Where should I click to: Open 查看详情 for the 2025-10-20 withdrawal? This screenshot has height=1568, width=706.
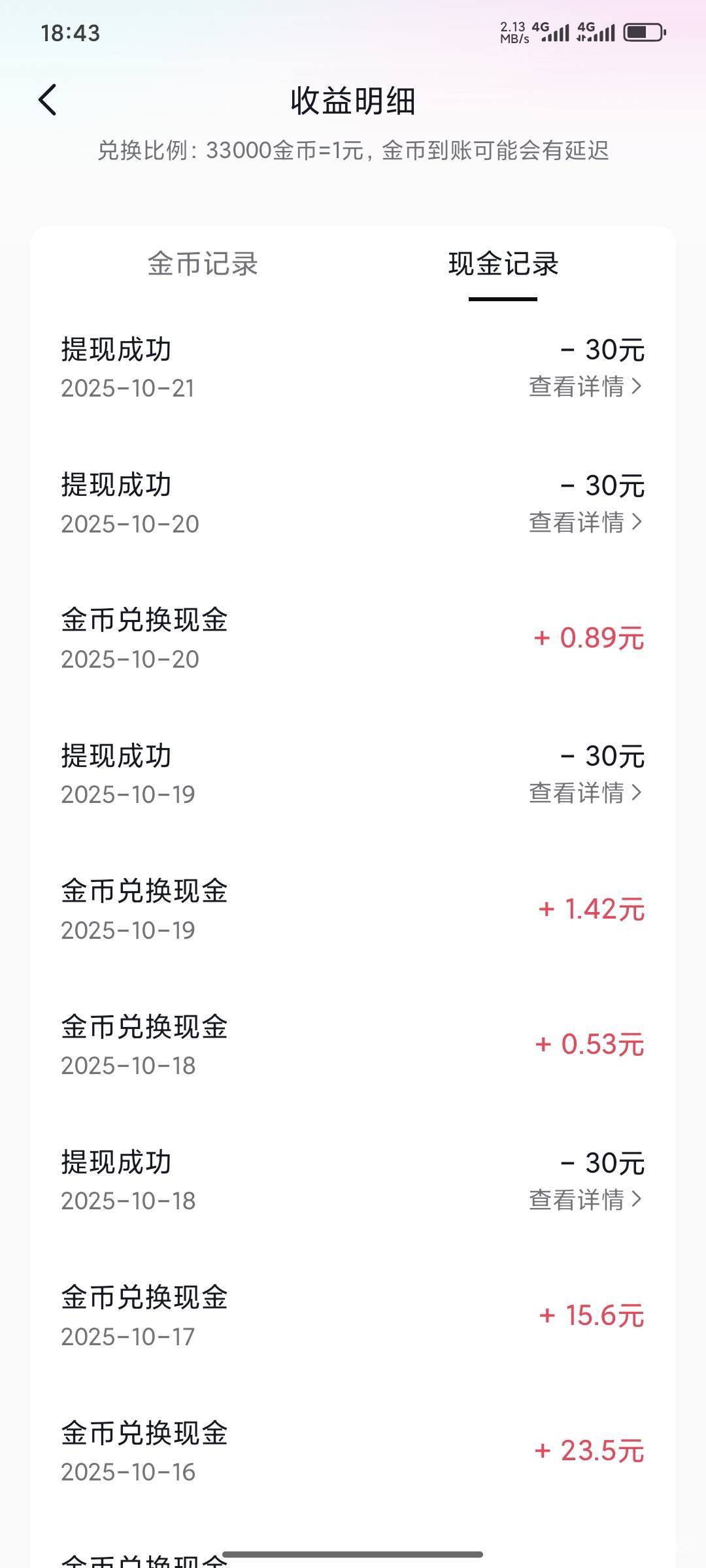pyautogui.click(x=585, y=522)
